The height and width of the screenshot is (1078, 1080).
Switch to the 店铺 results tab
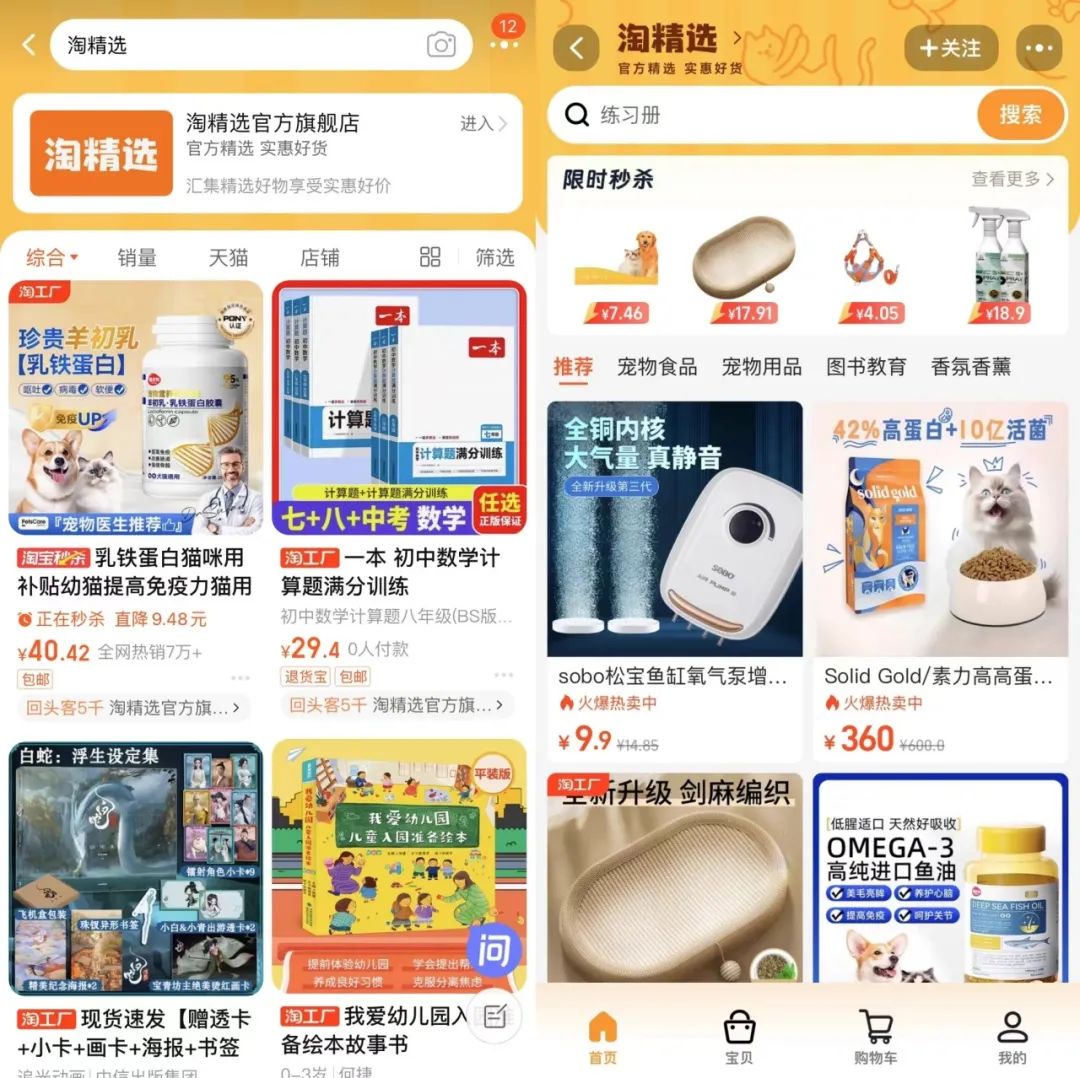click(320, 258)
